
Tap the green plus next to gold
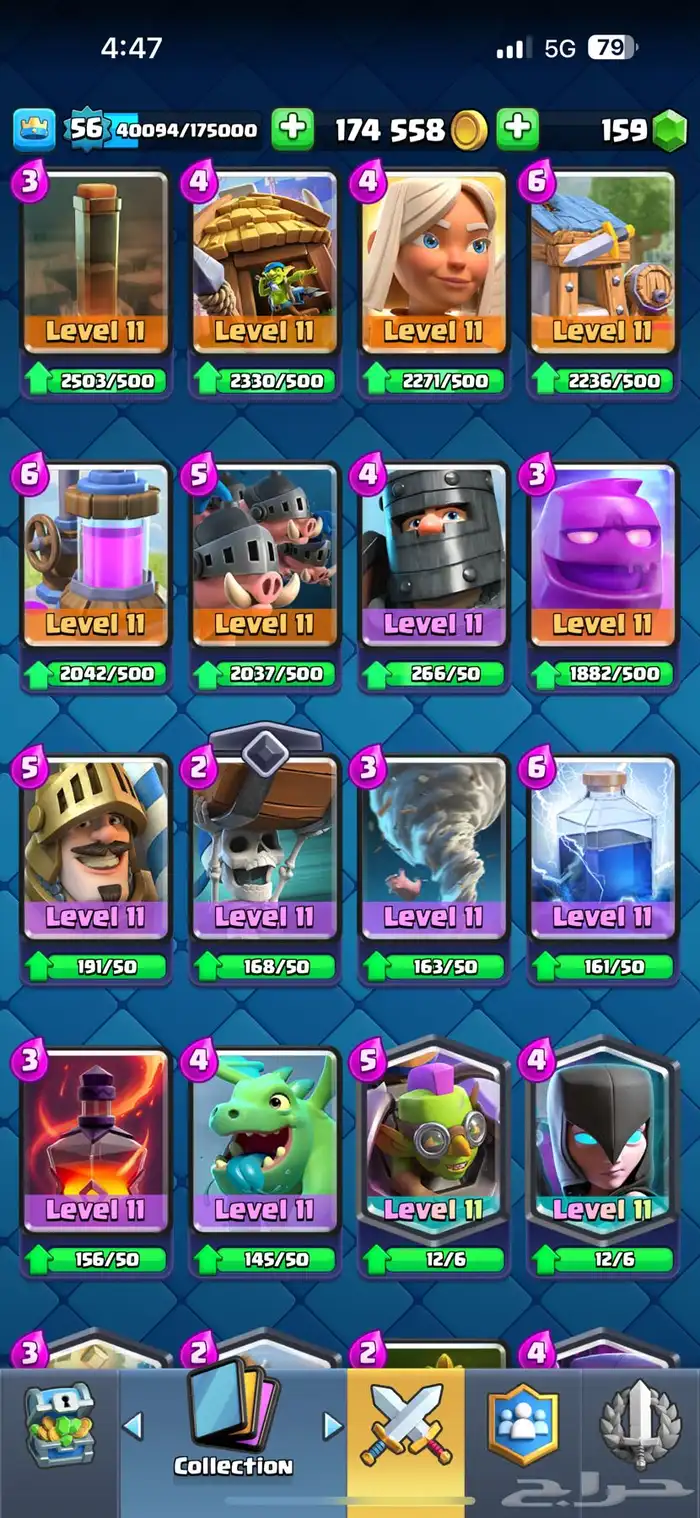292,130
